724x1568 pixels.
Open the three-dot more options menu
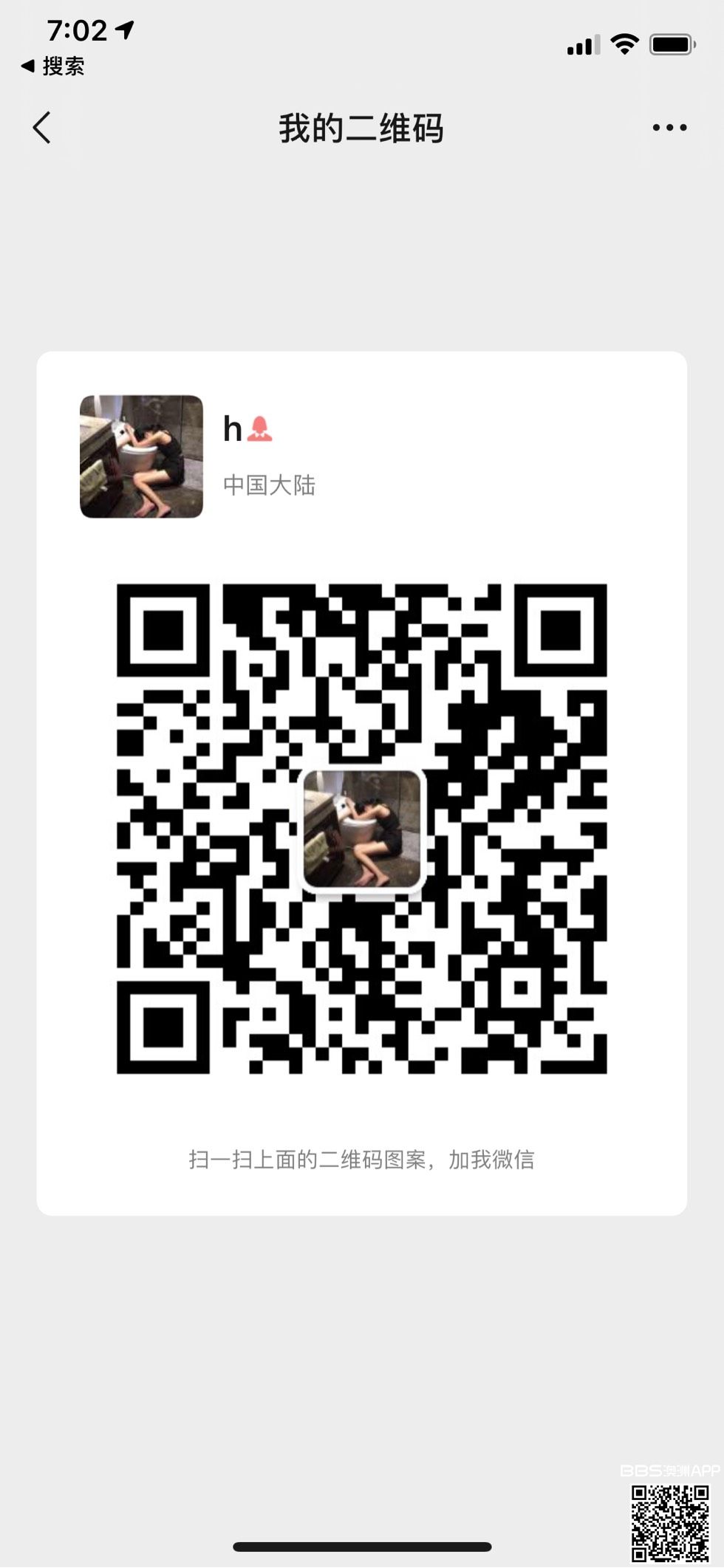(669, 128)
